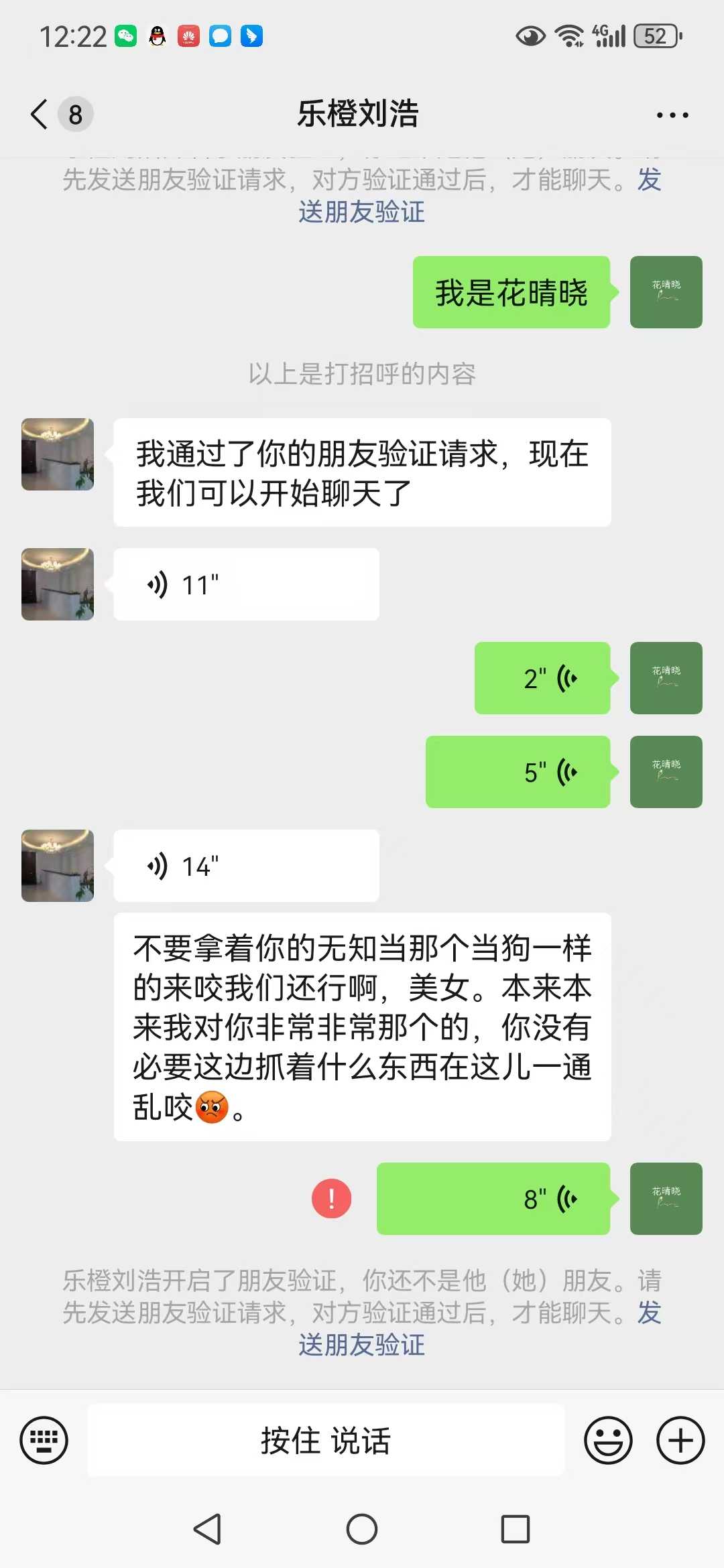Viewport: 724px width, 1568px height.
Task: Tap the 按住 说话 voice button
Action: tap(326, 1440)
